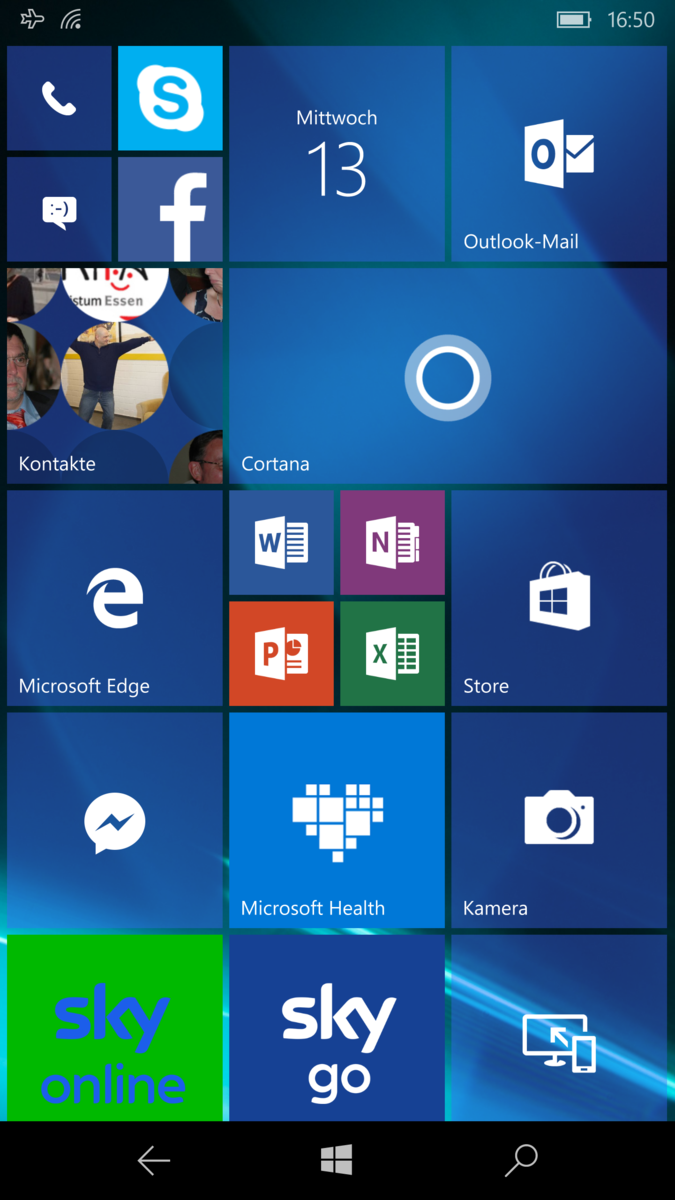The width and height of the screenshot is (675, 1200).
Task: Open Outlook-Mail
Action: coord(559,154)
